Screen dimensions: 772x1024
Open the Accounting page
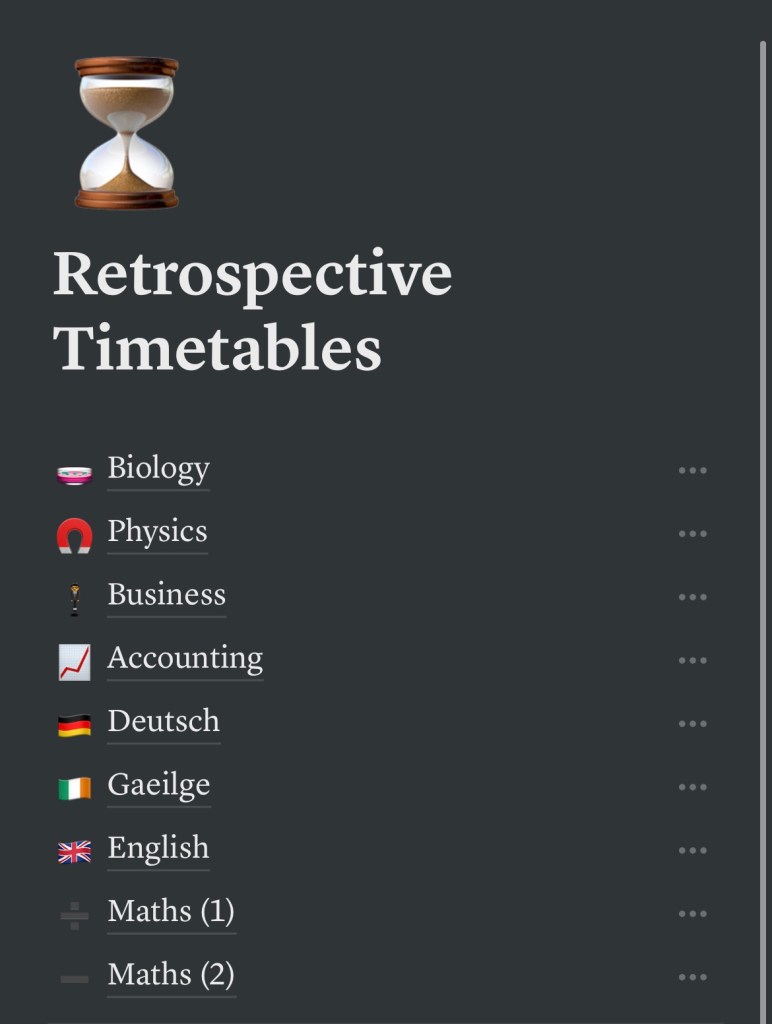click(185, 658)
